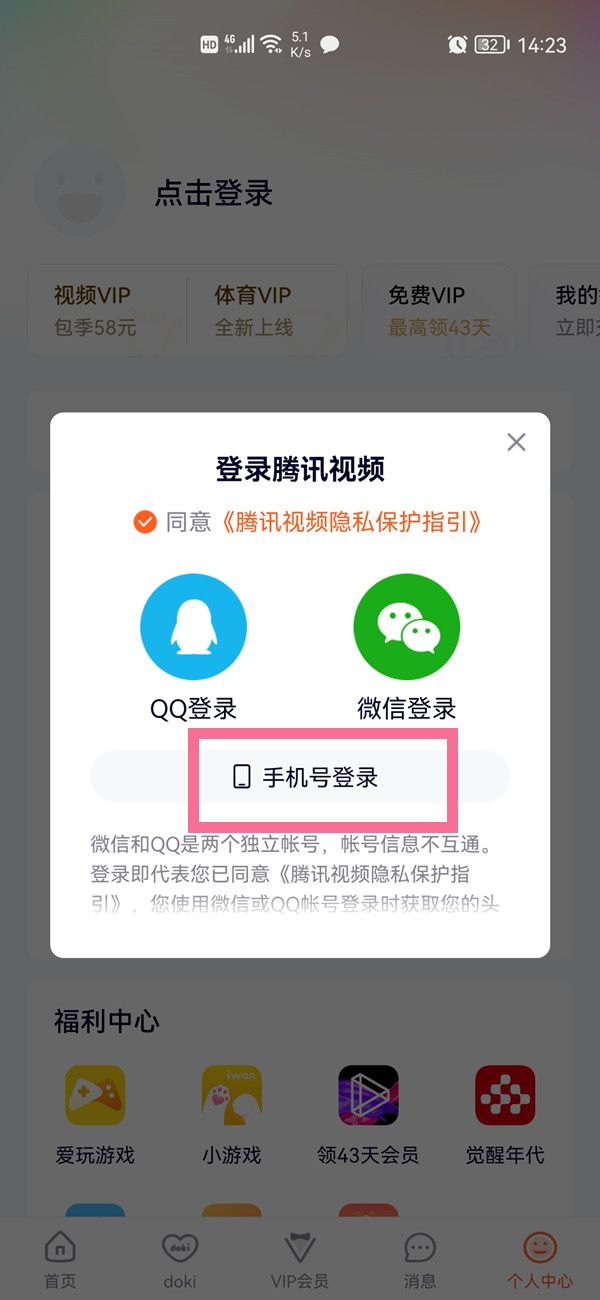
Task: Switch to the doki tab
Action: point(180,1259)
